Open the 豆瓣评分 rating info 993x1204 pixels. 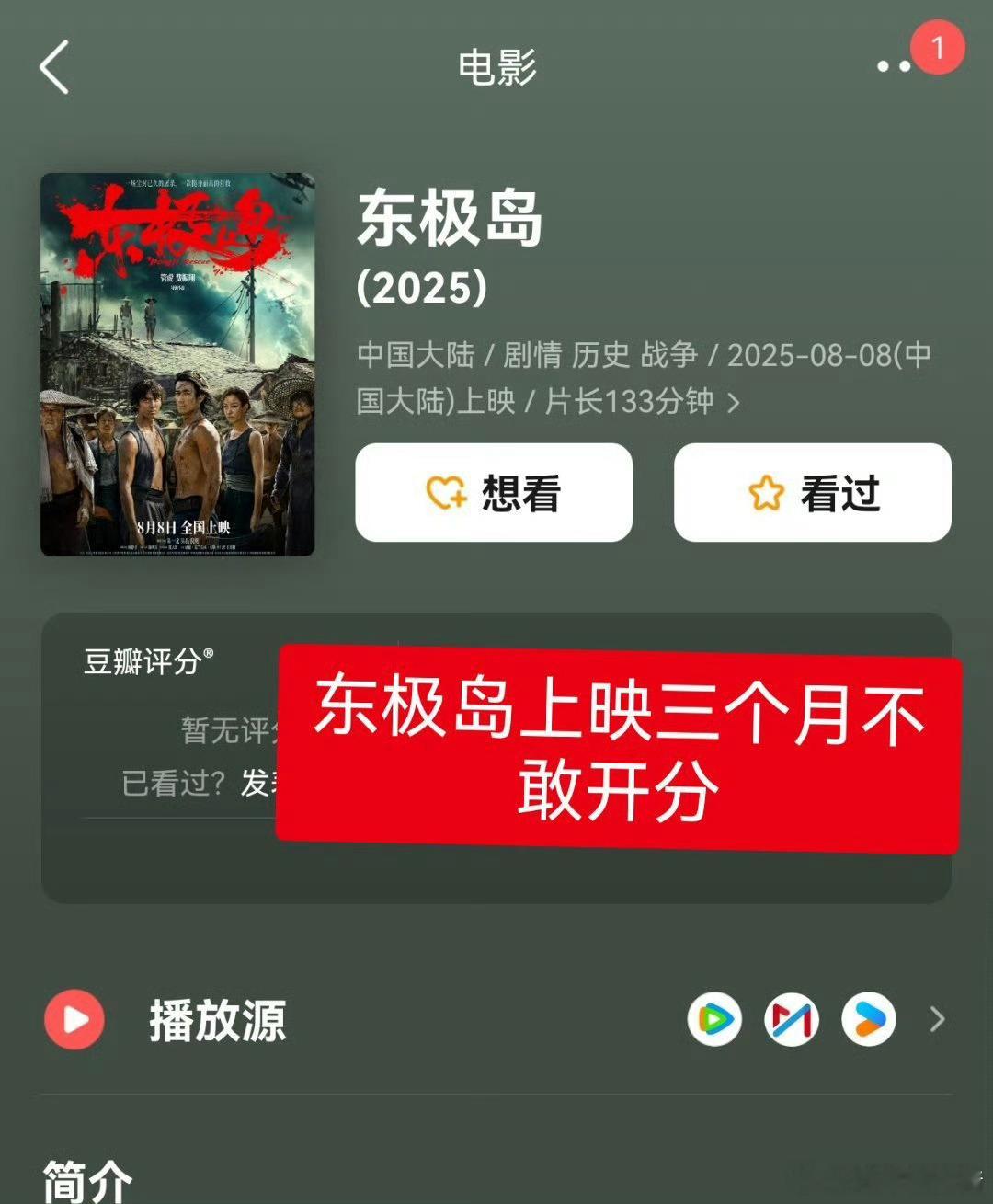pyautogui.click(x=147, y=659)
